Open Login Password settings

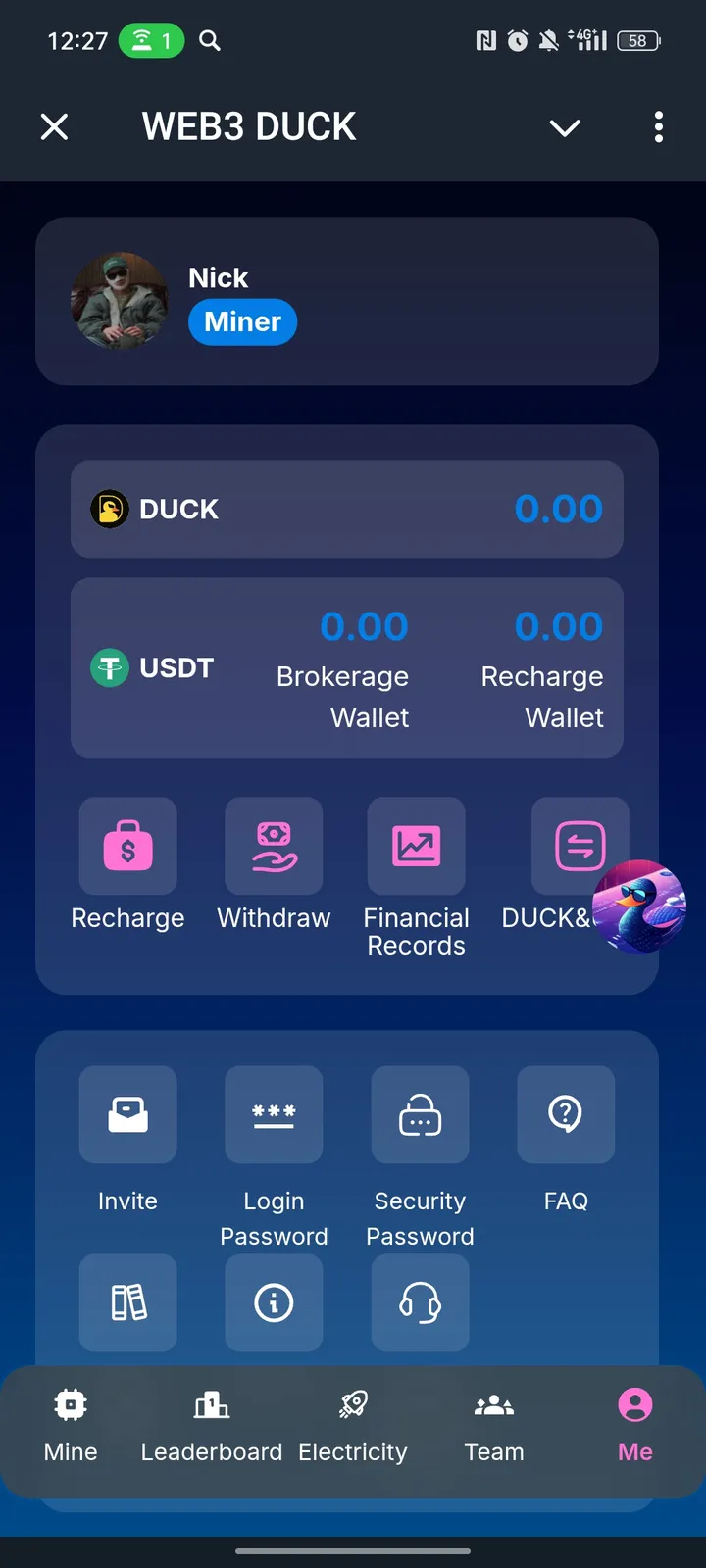click(274, 1115)
